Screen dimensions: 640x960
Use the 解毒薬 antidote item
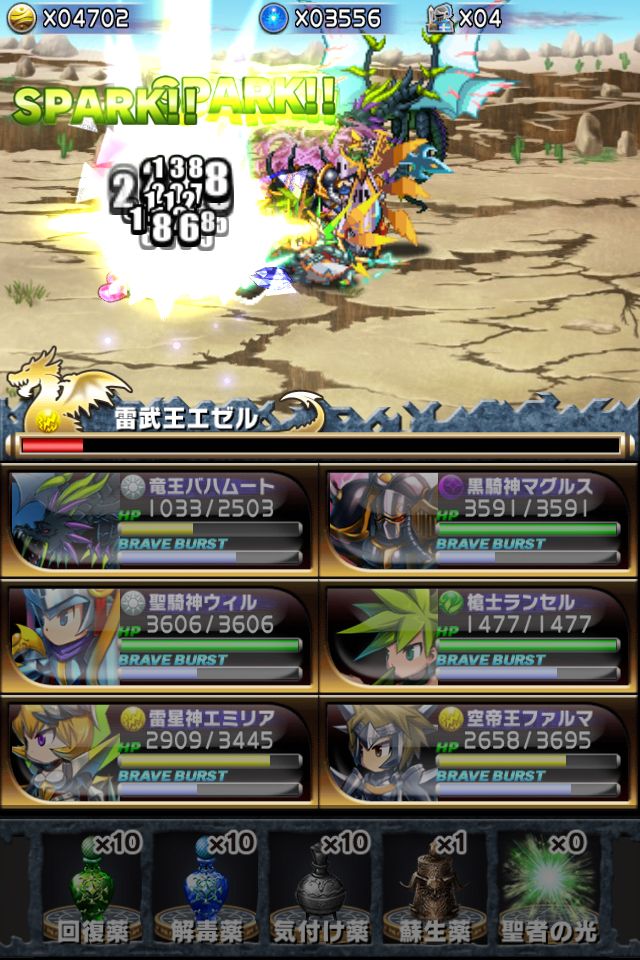pos(206,885)
